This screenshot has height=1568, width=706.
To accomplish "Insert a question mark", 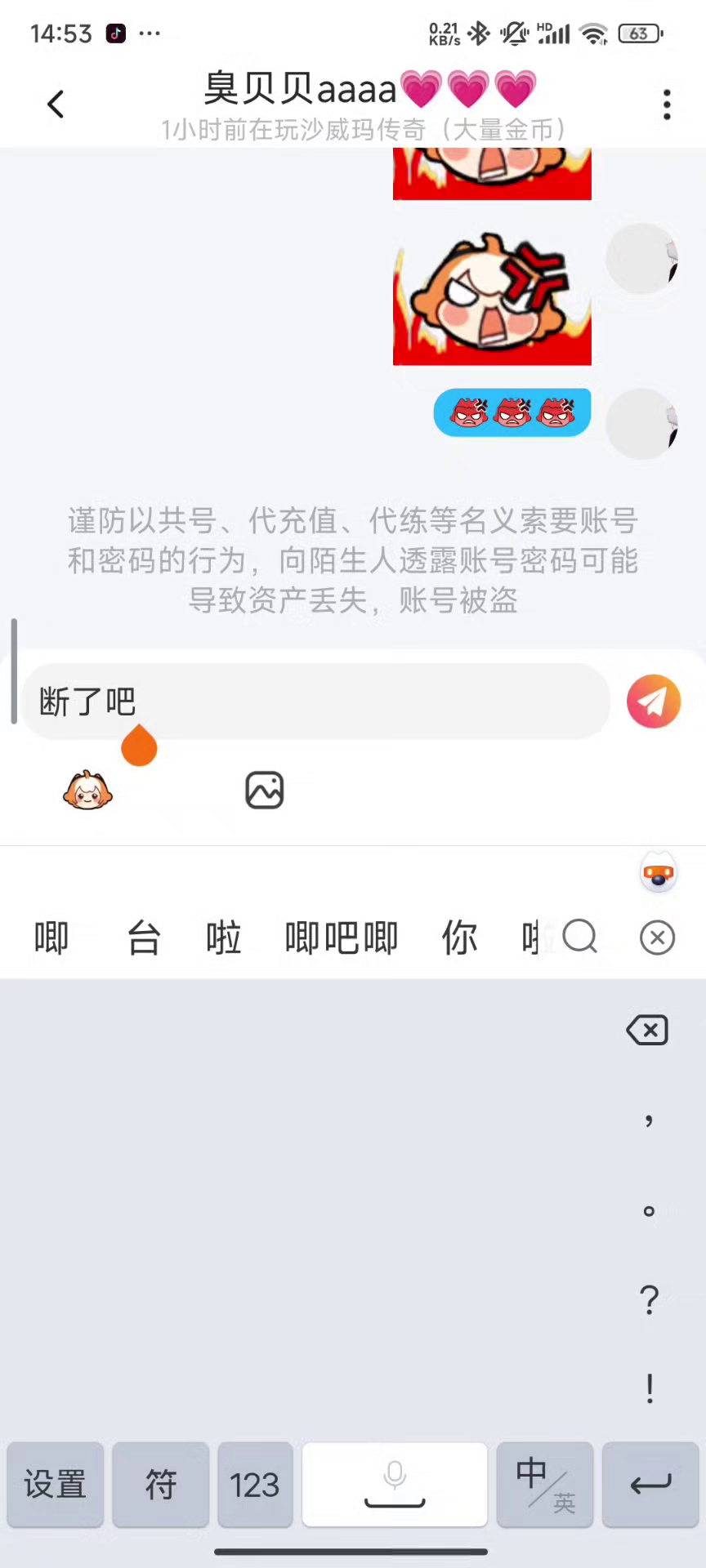I will click(x=649, y=1300).
